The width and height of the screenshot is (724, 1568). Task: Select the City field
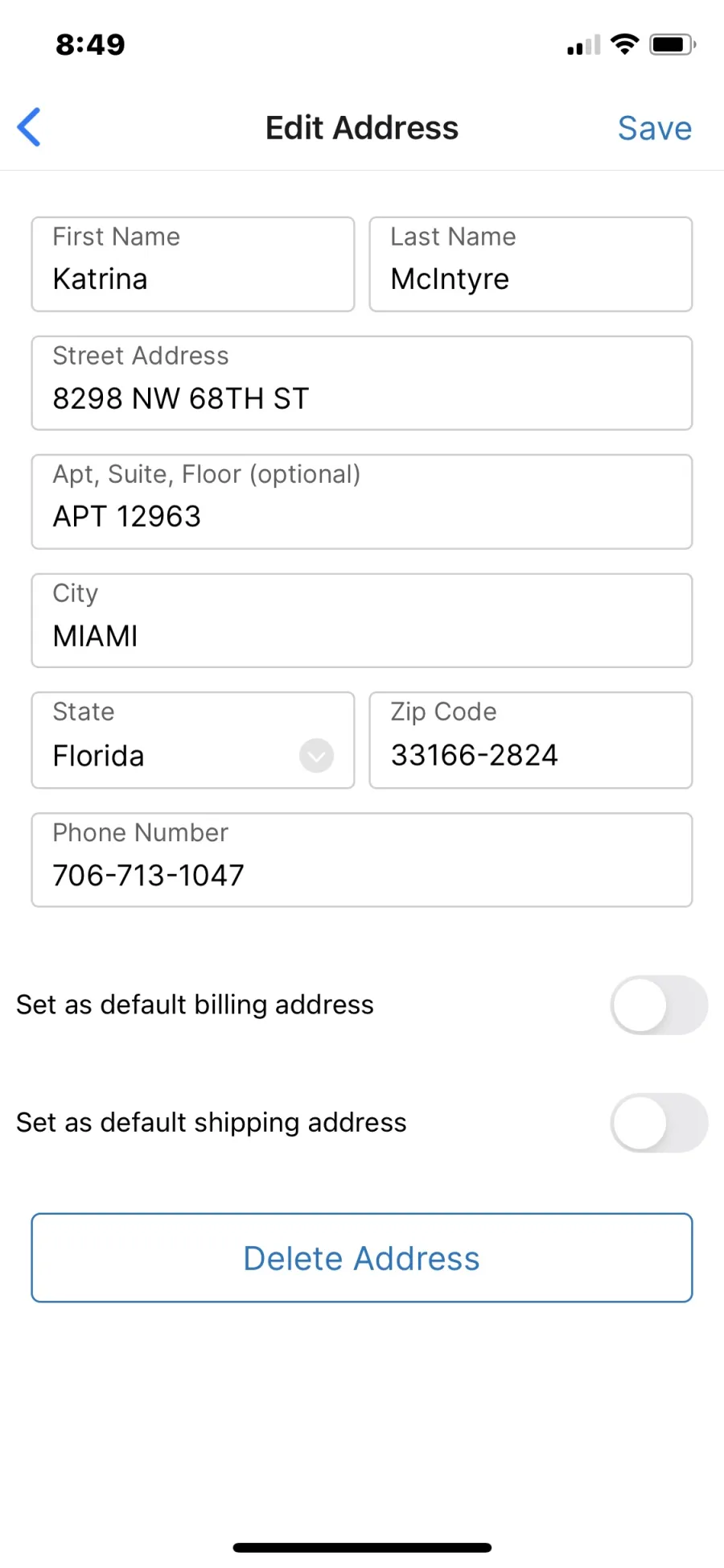coord(362,621)
